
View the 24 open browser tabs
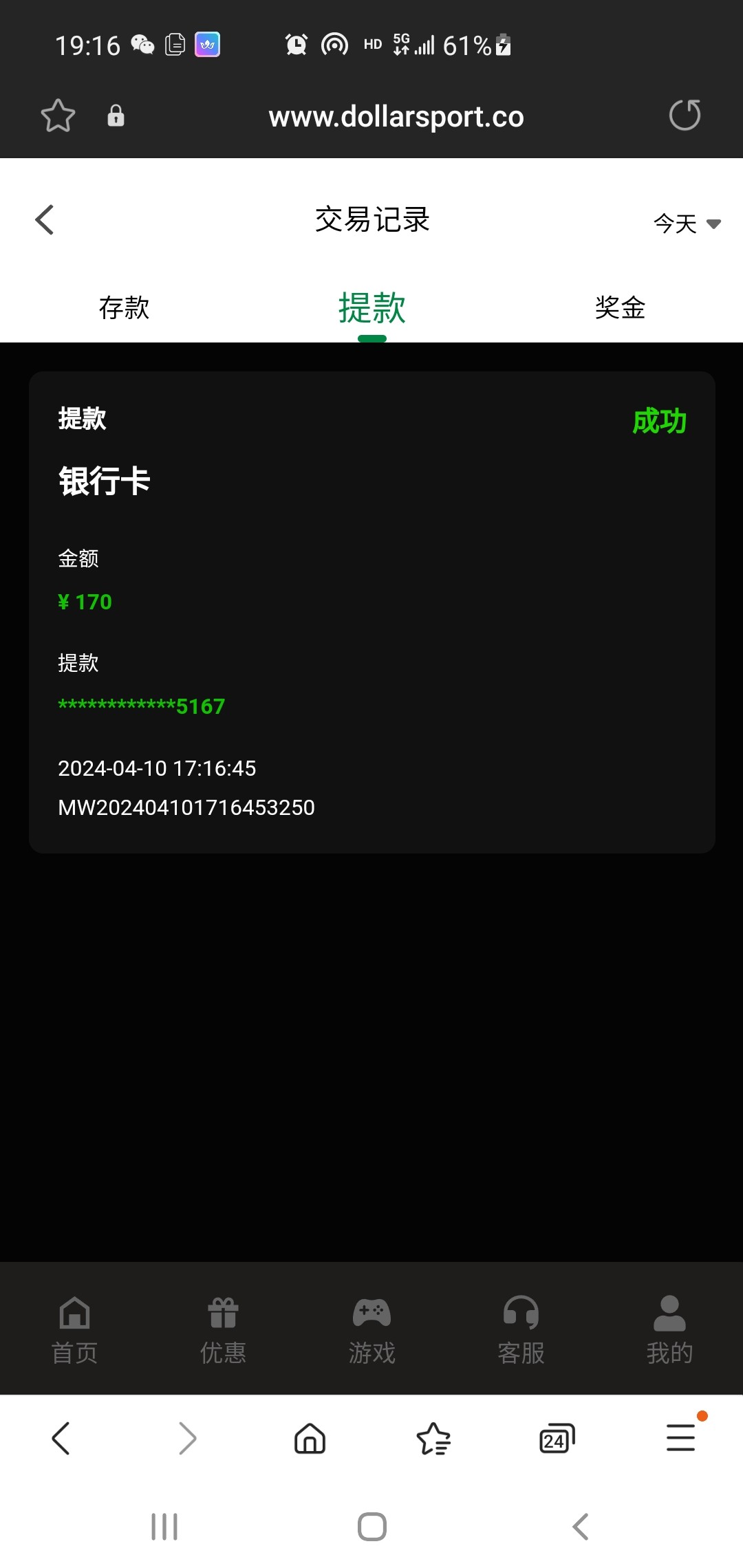557,1438
